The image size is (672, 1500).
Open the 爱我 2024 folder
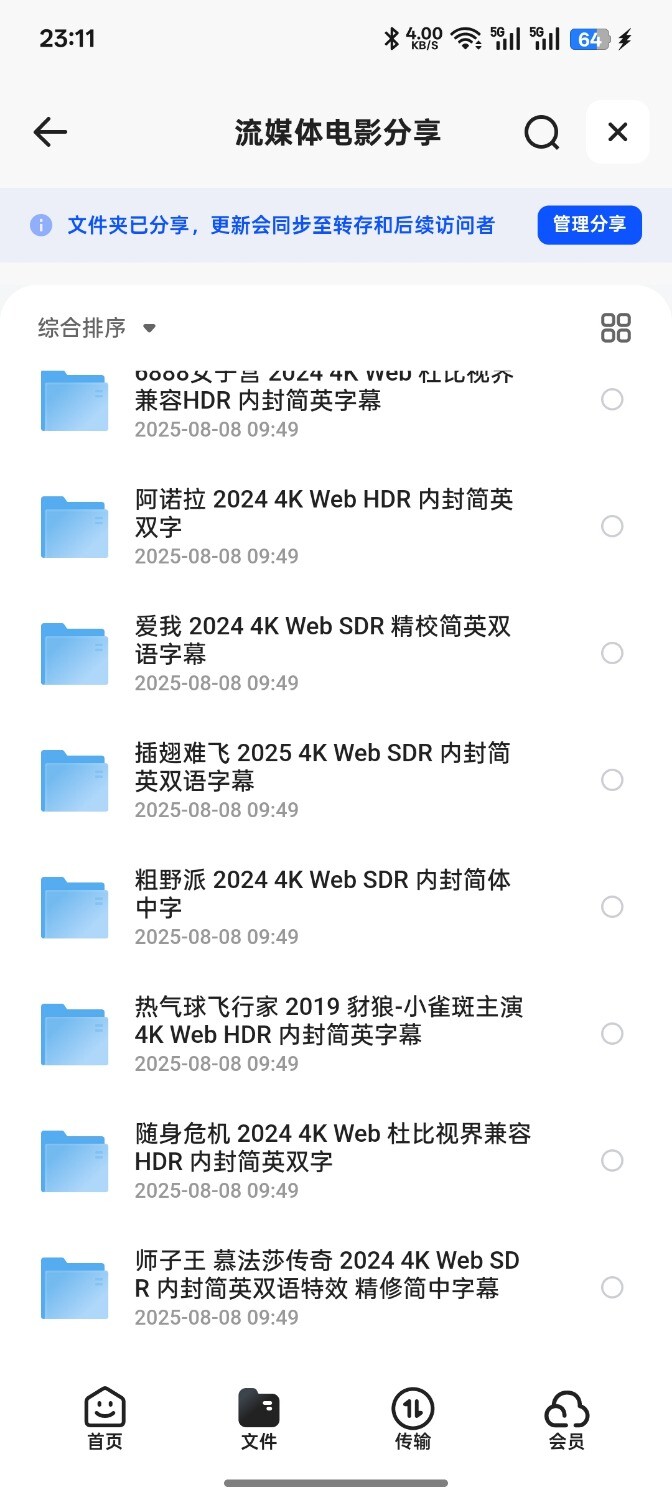pos(323,640)
